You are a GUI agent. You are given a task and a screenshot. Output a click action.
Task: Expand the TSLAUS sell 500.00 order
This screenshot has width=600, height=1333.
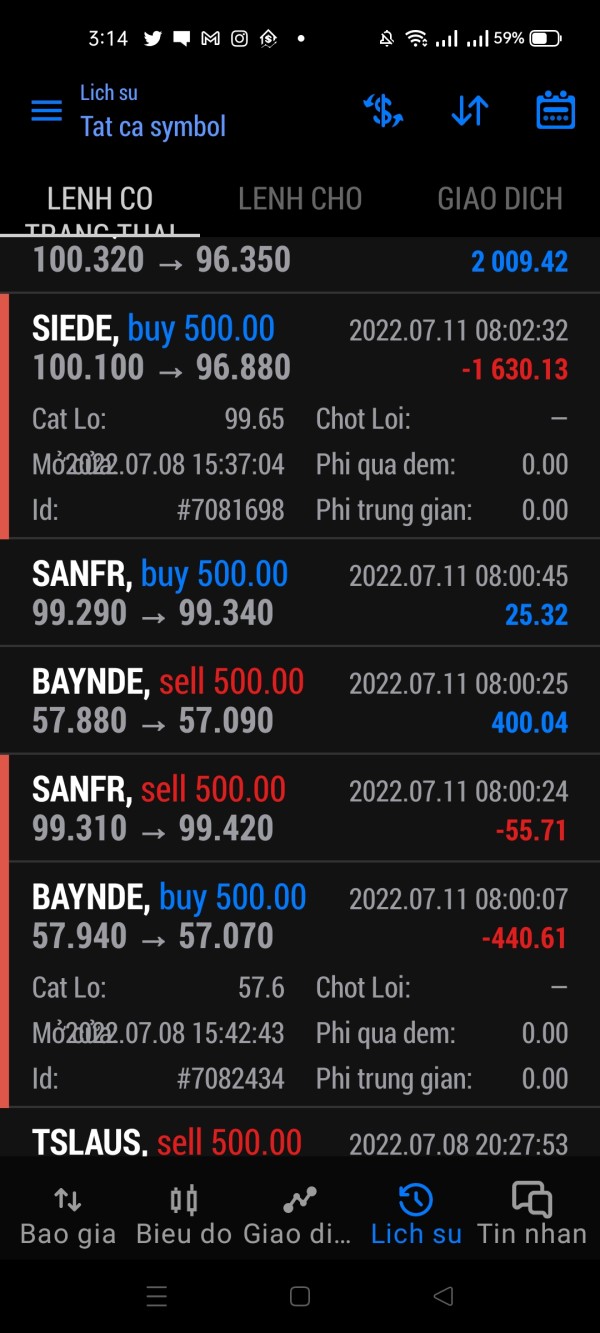pyautogui.click(x=300, y=1141)
